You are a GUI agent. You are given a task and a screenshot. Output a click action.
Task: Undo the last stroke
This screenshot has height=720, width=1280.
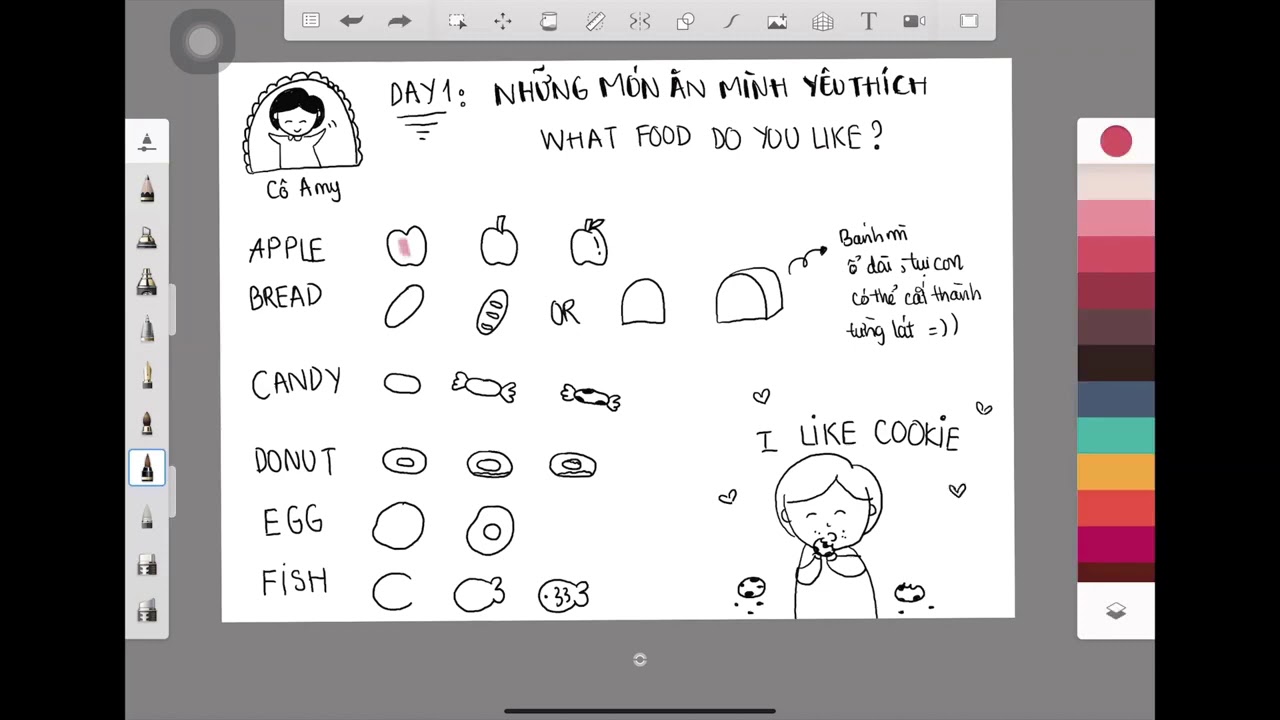351,21
